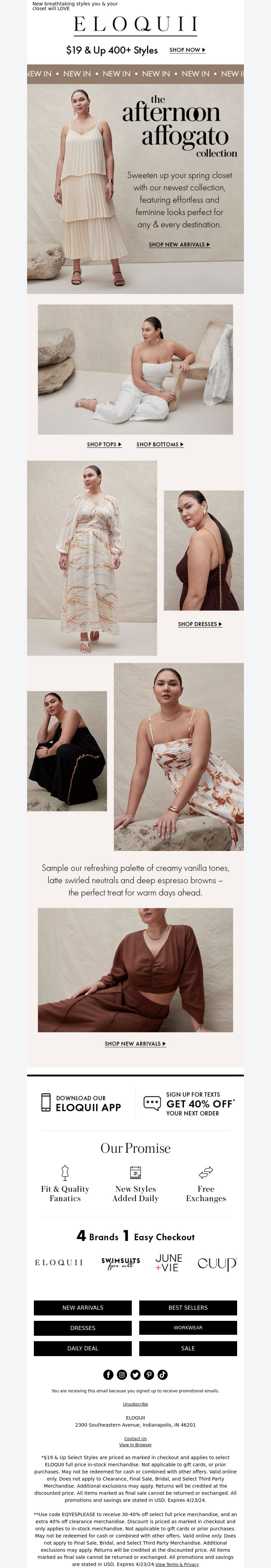Select the Dresses black button

[83, 1328]
